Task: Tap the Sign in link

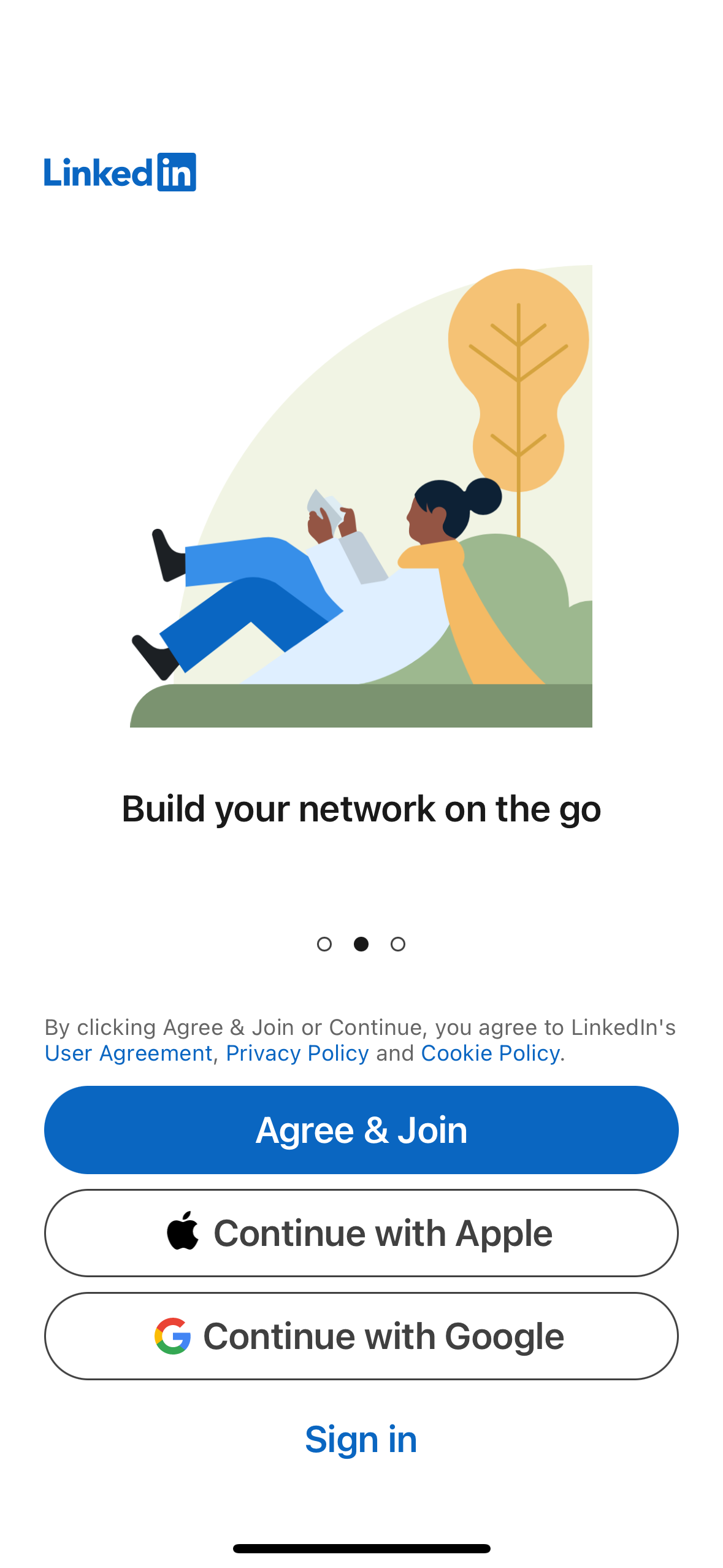Action: pyautogui.click(x=361, y=1440)
